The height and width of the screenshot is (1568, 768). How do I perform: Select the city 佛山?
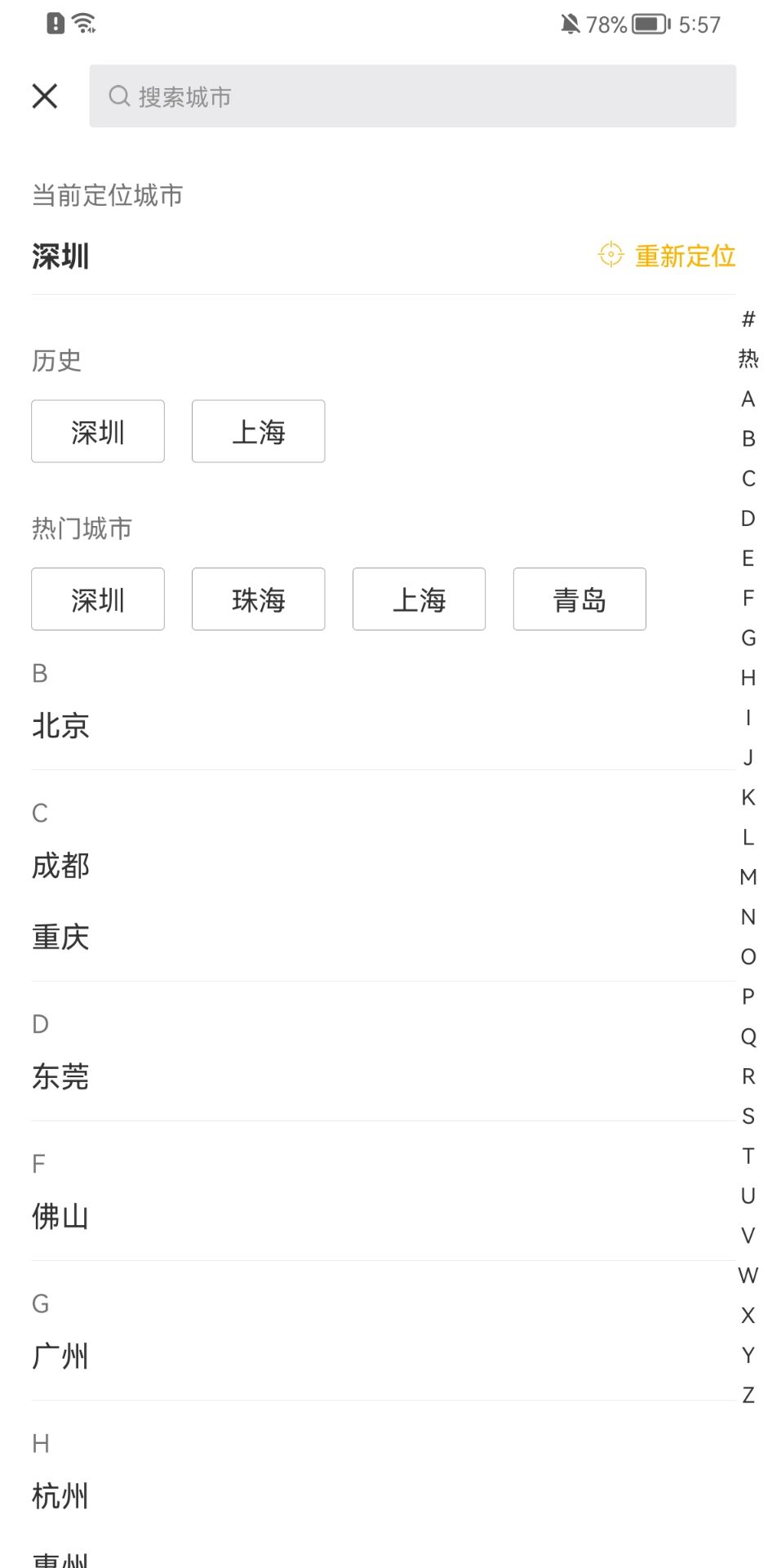click(61, 1217)
